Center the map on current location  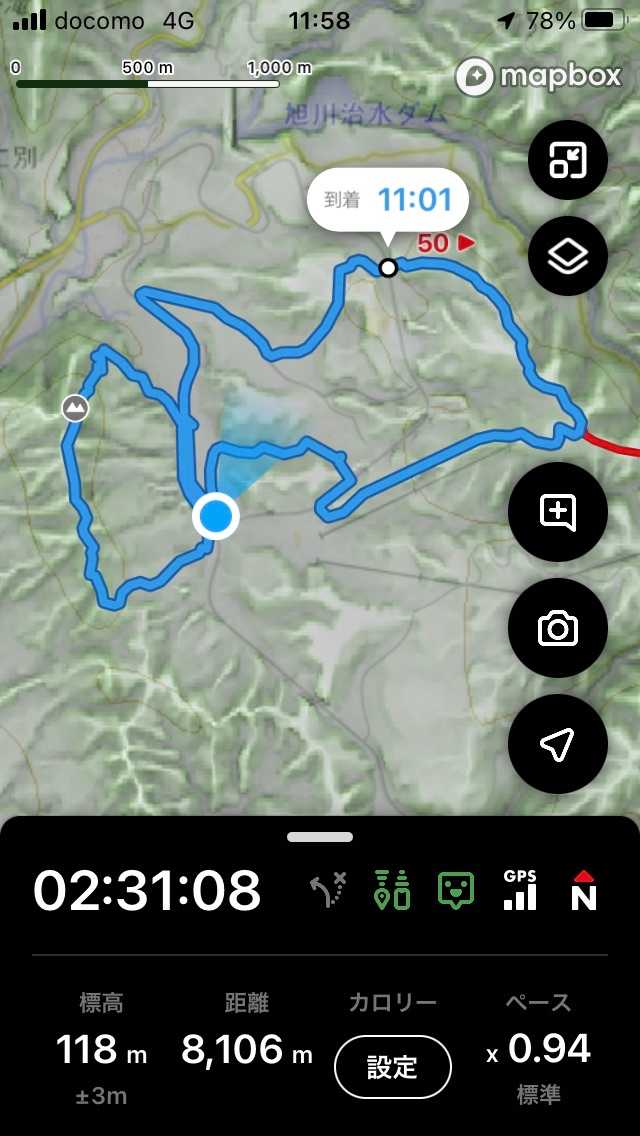pos(557,744)
